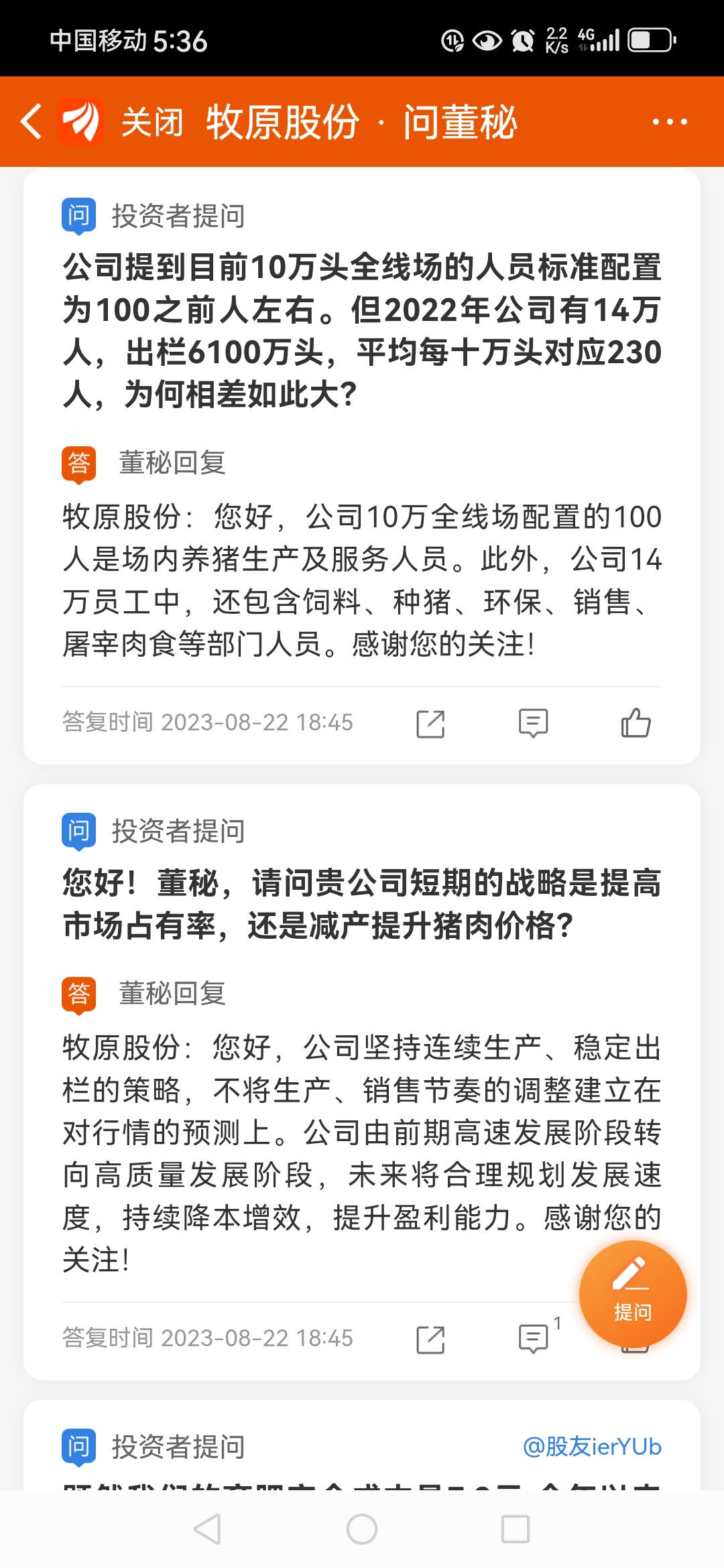
Task: Tap the floating 提问 button
Action: [x=633, y=1293]
